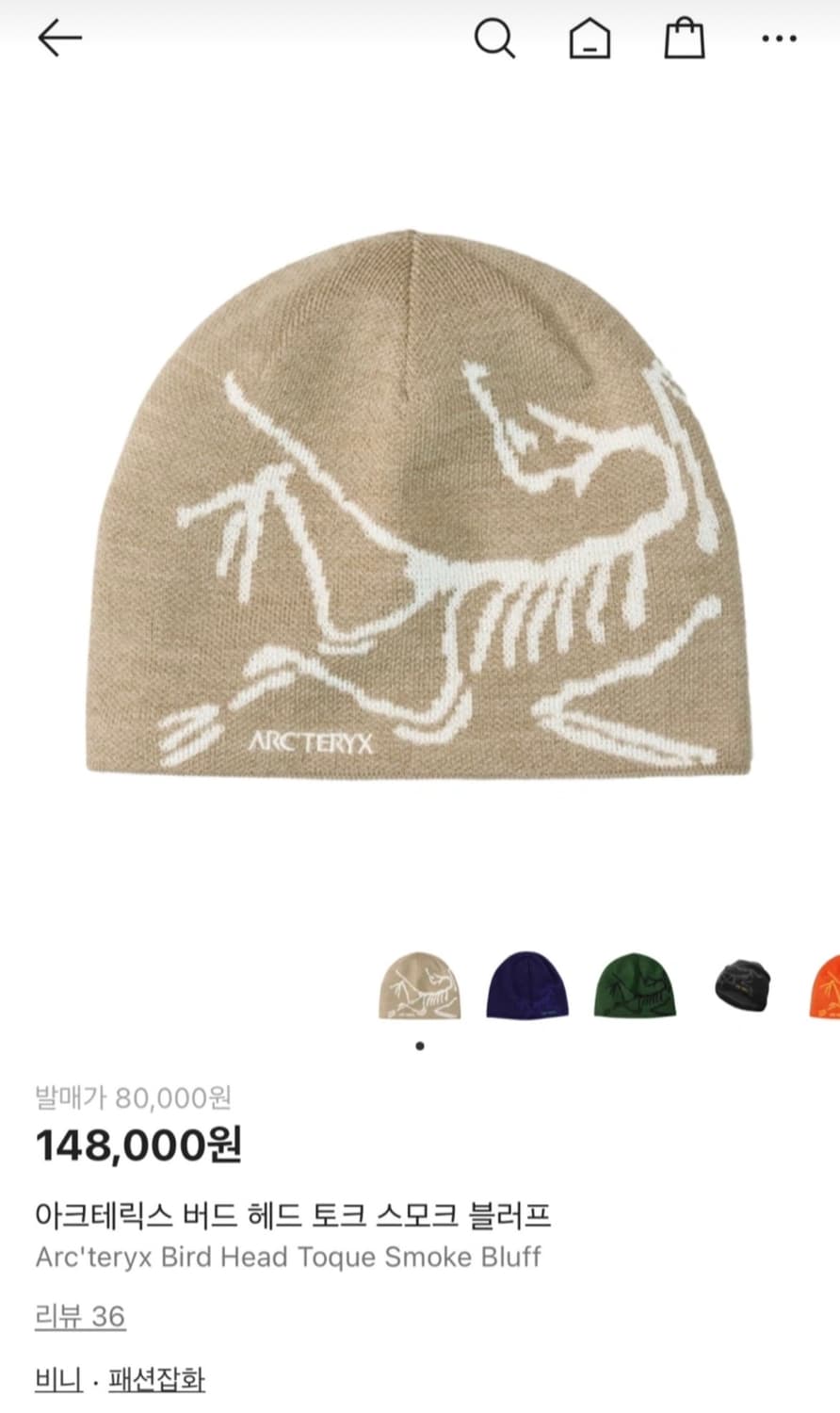
Task: Open the more options ellipsis icon
Action: 778,40
